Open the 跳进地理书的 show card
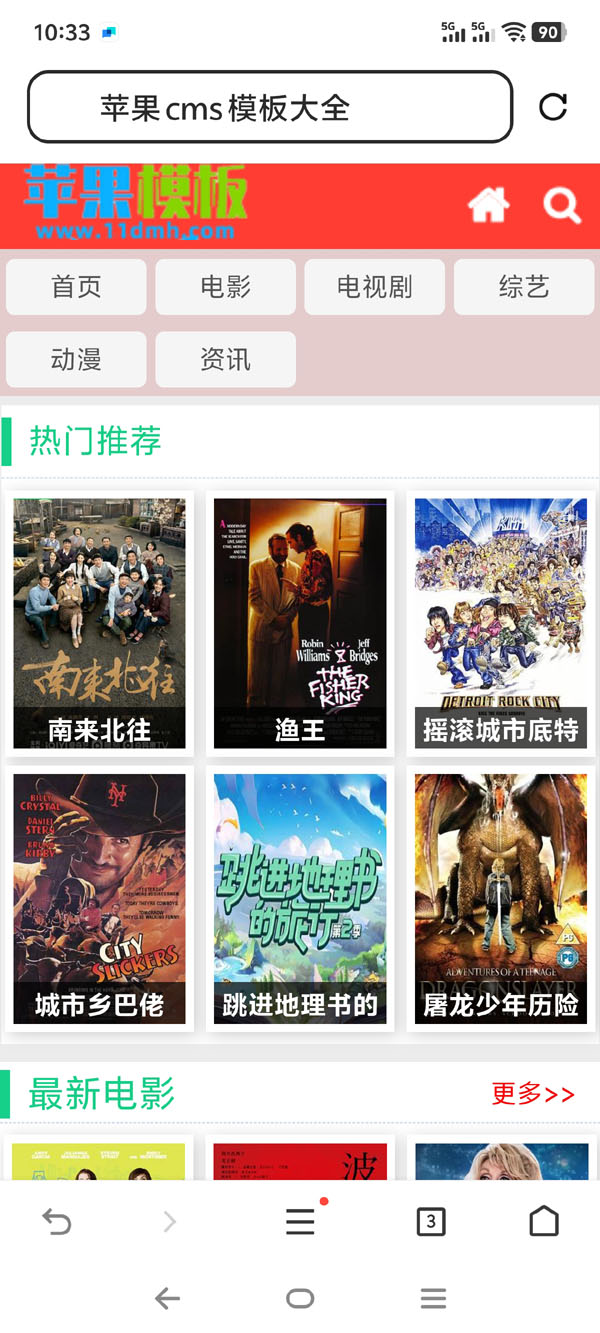600x1333 pixels. [300, 898]
